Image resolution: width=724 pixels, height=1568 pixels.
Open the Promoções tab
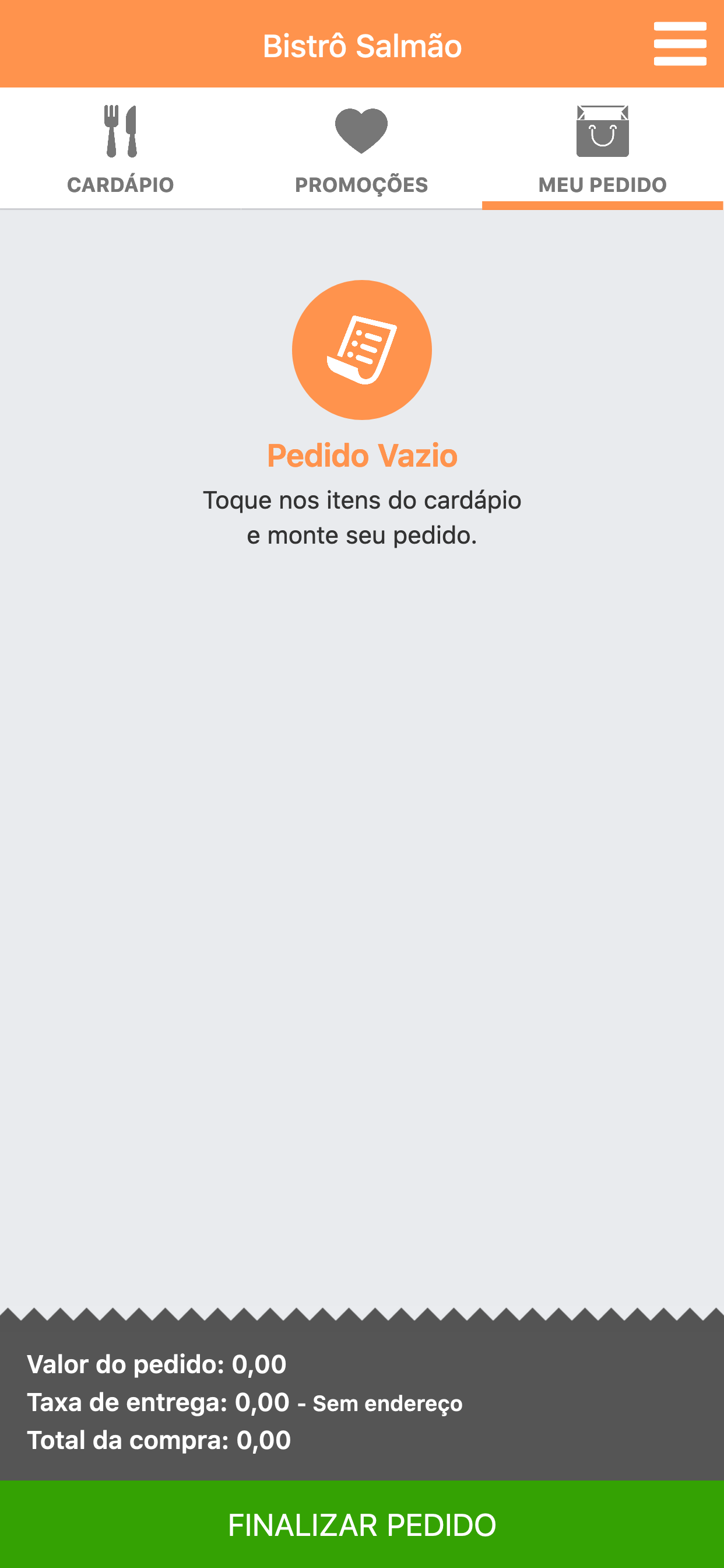pos(361,149)
